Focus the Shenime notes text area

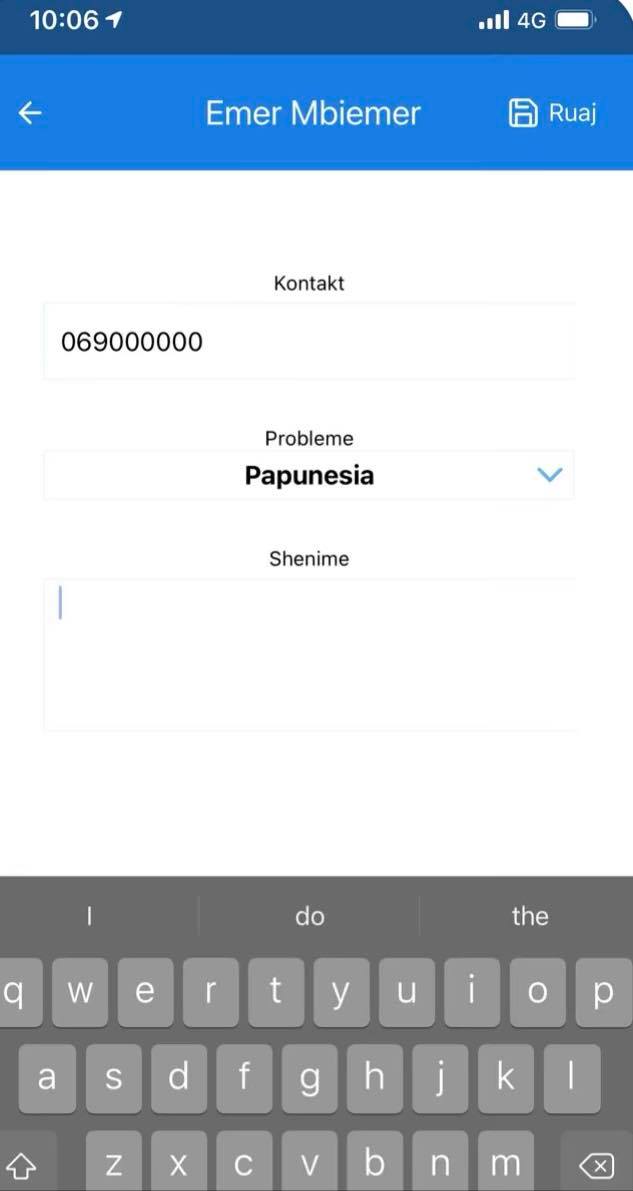309,654
